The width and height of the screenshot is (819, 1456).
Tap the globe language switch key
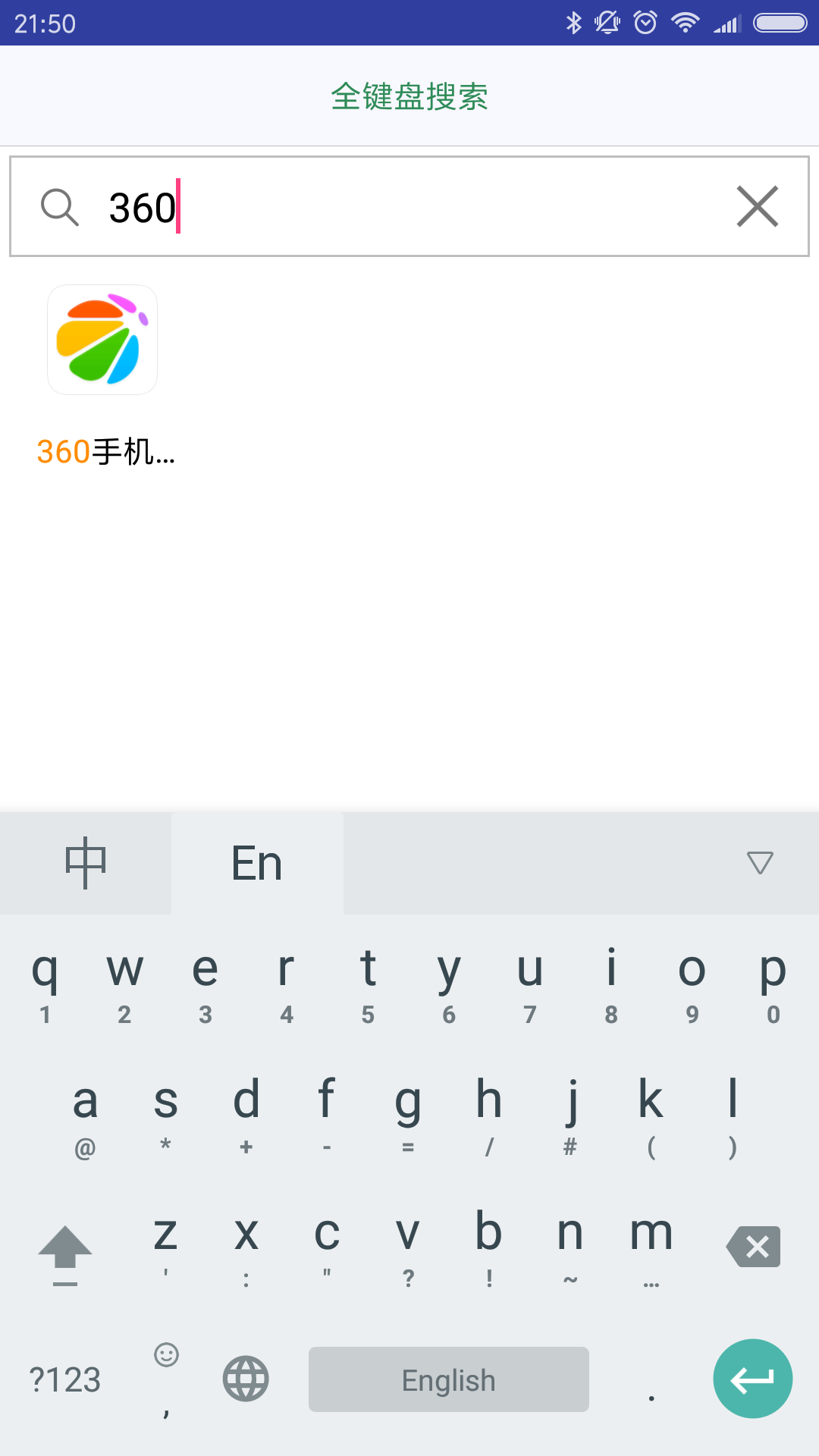pos(246,1379)
